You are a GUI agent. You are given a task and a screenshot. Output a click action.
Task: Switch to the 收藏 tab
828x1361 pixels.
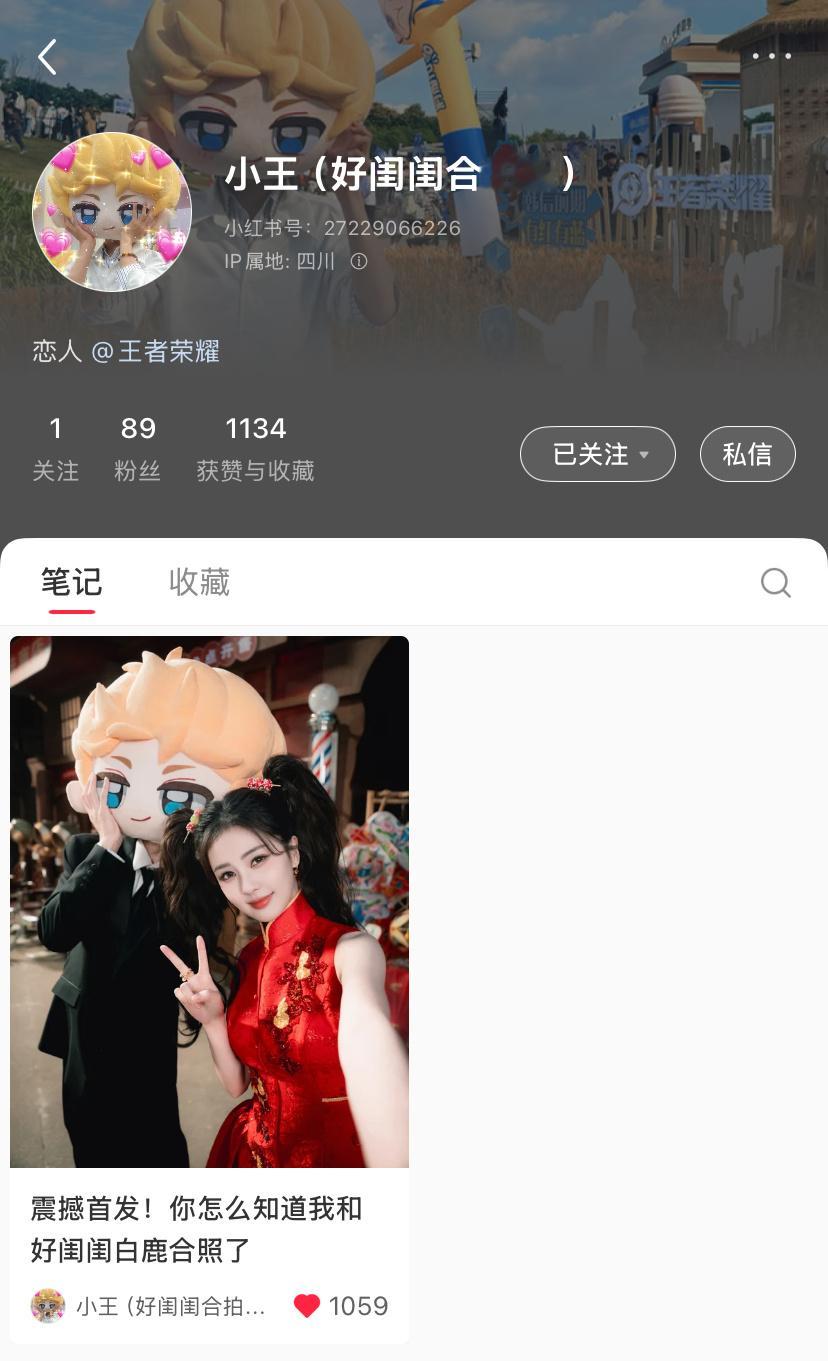coord(200,582)
